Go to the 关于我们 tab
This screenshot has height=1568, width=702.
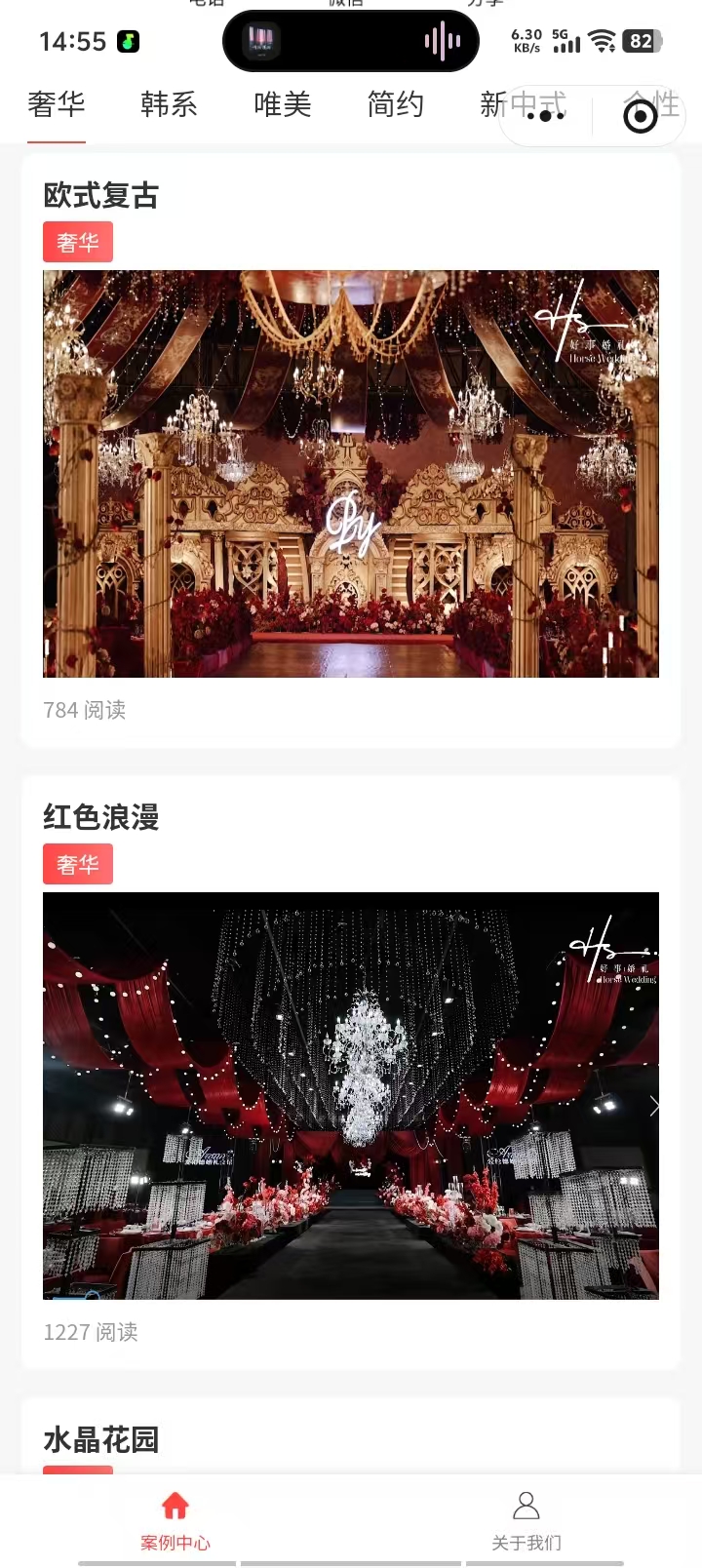pyautogui.click(x=526, y=1520)
